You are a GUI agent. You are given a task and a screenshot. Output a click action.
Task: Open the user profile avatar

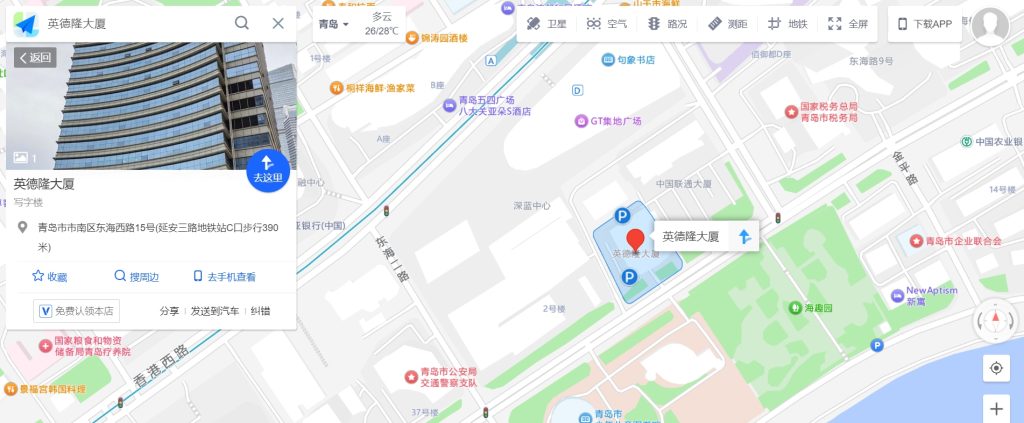990,25
